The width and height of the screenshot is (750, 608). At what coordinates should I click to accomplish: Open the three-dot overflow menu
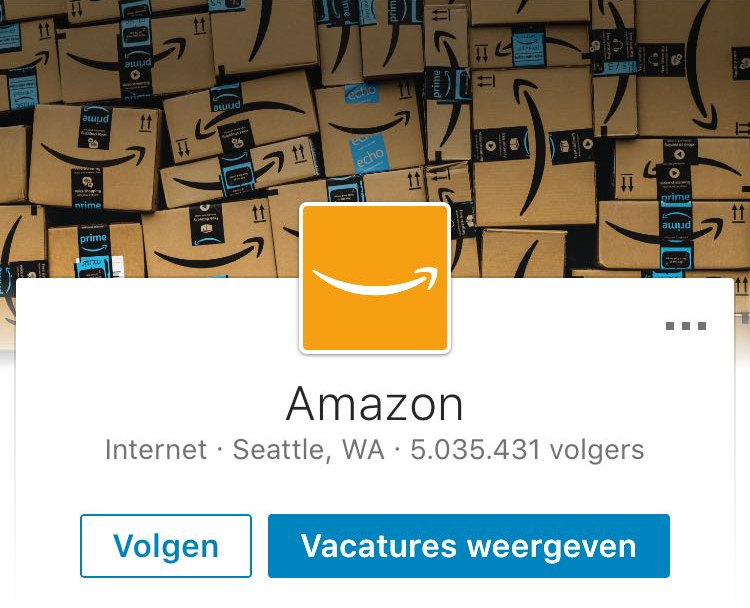coord(686,326)
